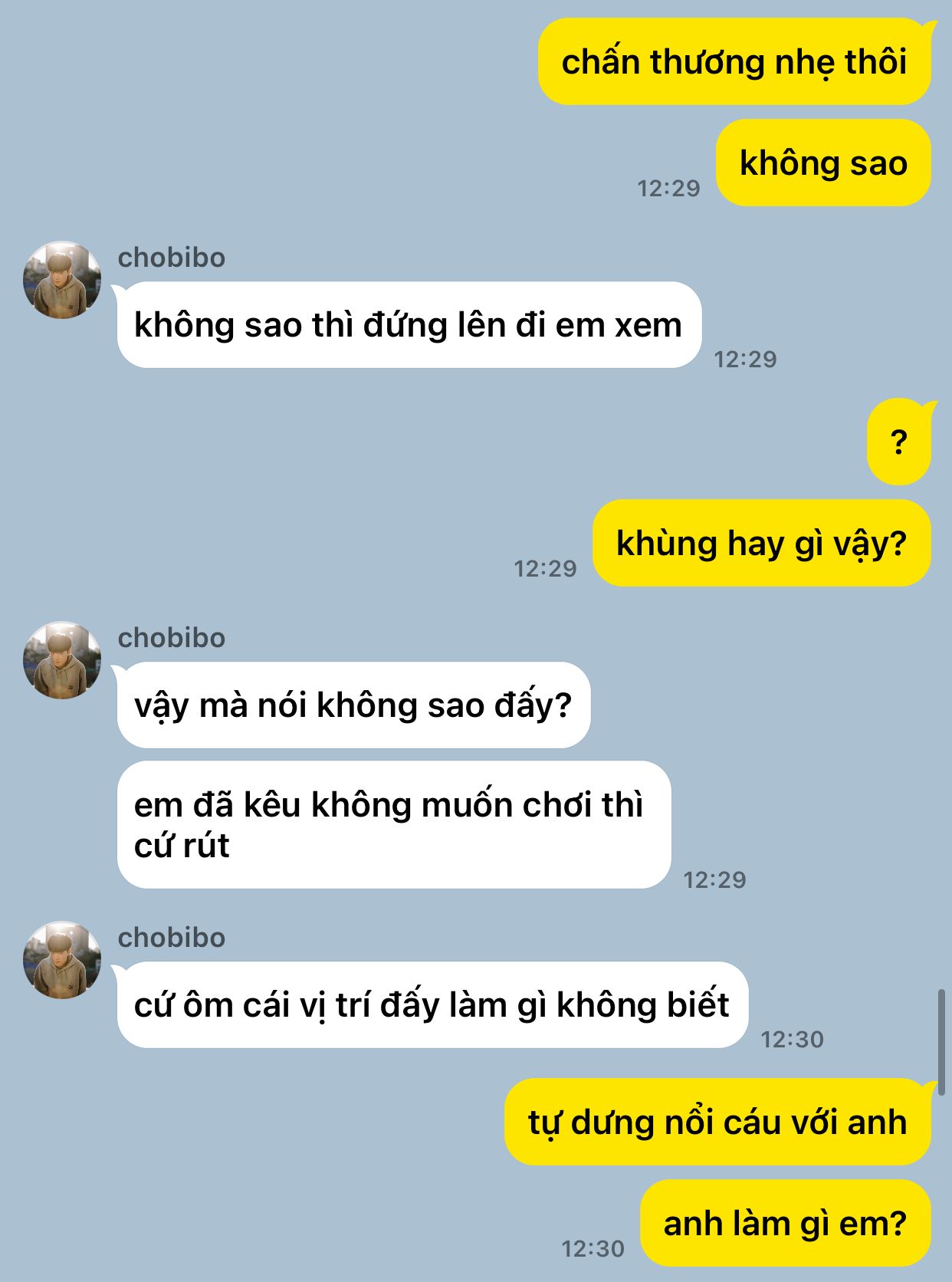Screen dimensions: 952x1282
Task: Open chobibo's avatar beside "không sao thì đứng lên"
Action: point(62,280)
